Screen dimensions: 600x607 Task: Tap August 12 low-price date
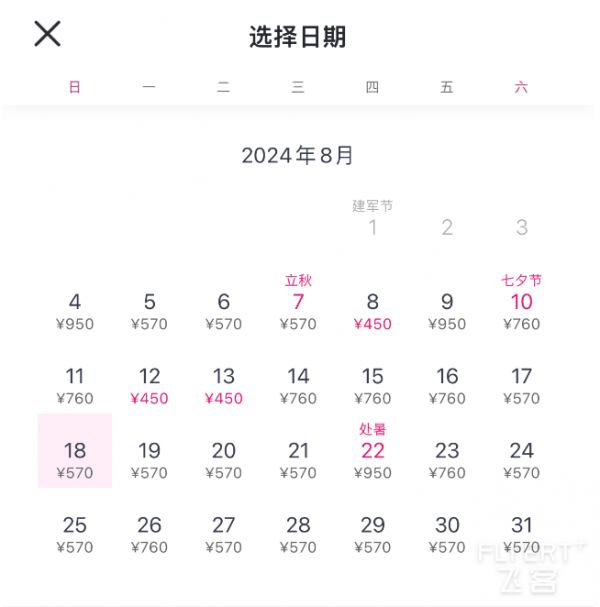(x=149, y=386)
